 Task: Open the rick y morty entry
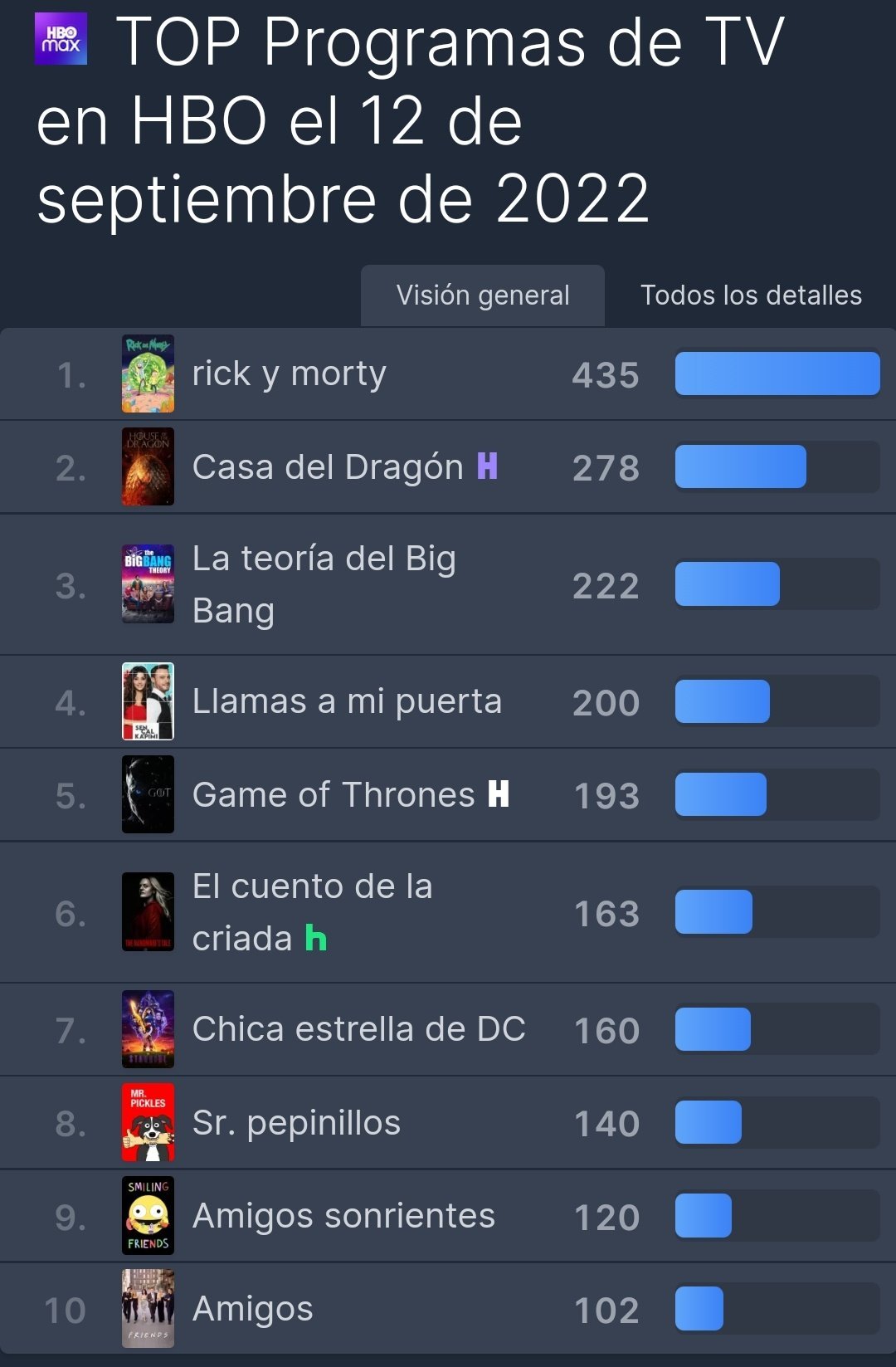(x=289, y=374)
